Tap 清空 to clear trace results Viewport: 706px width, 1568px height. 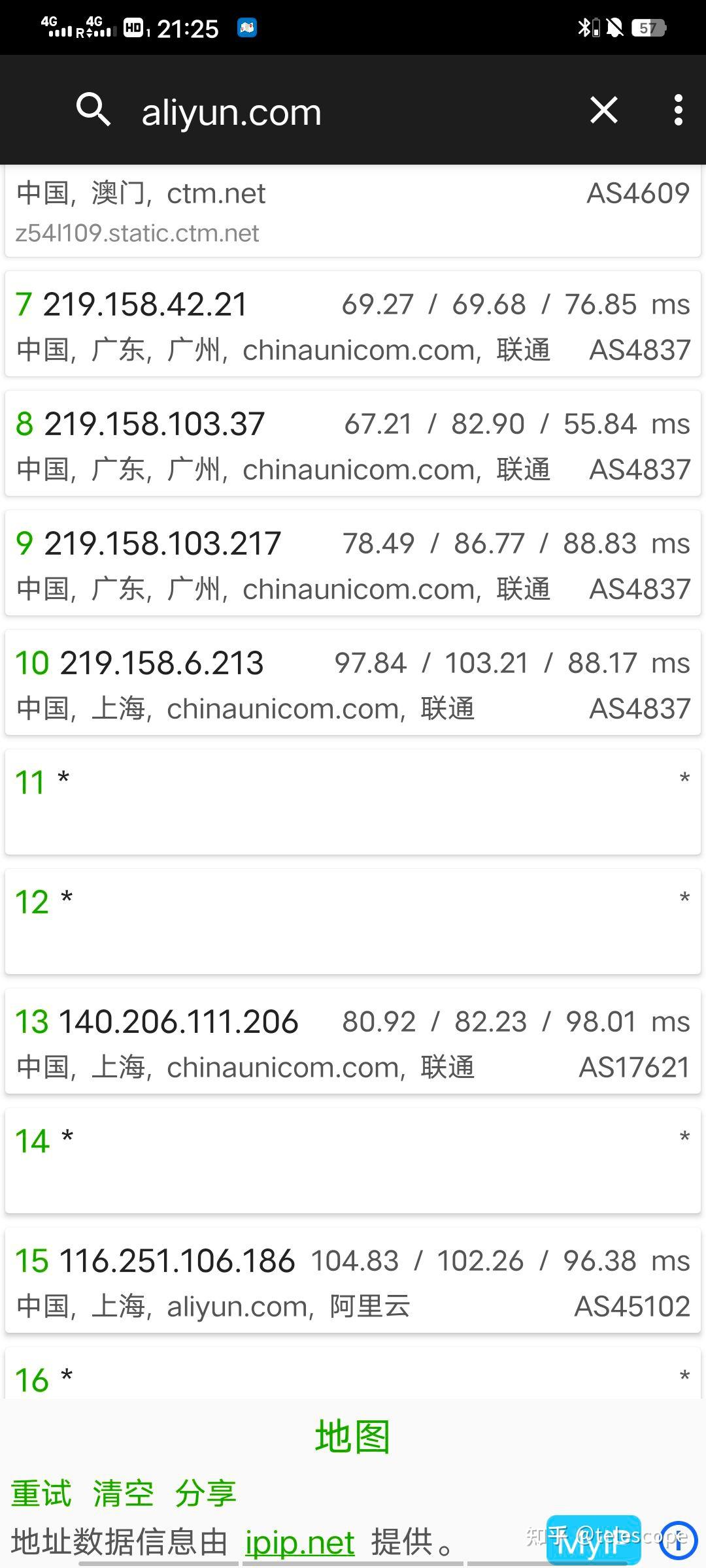pos(123,1492)
